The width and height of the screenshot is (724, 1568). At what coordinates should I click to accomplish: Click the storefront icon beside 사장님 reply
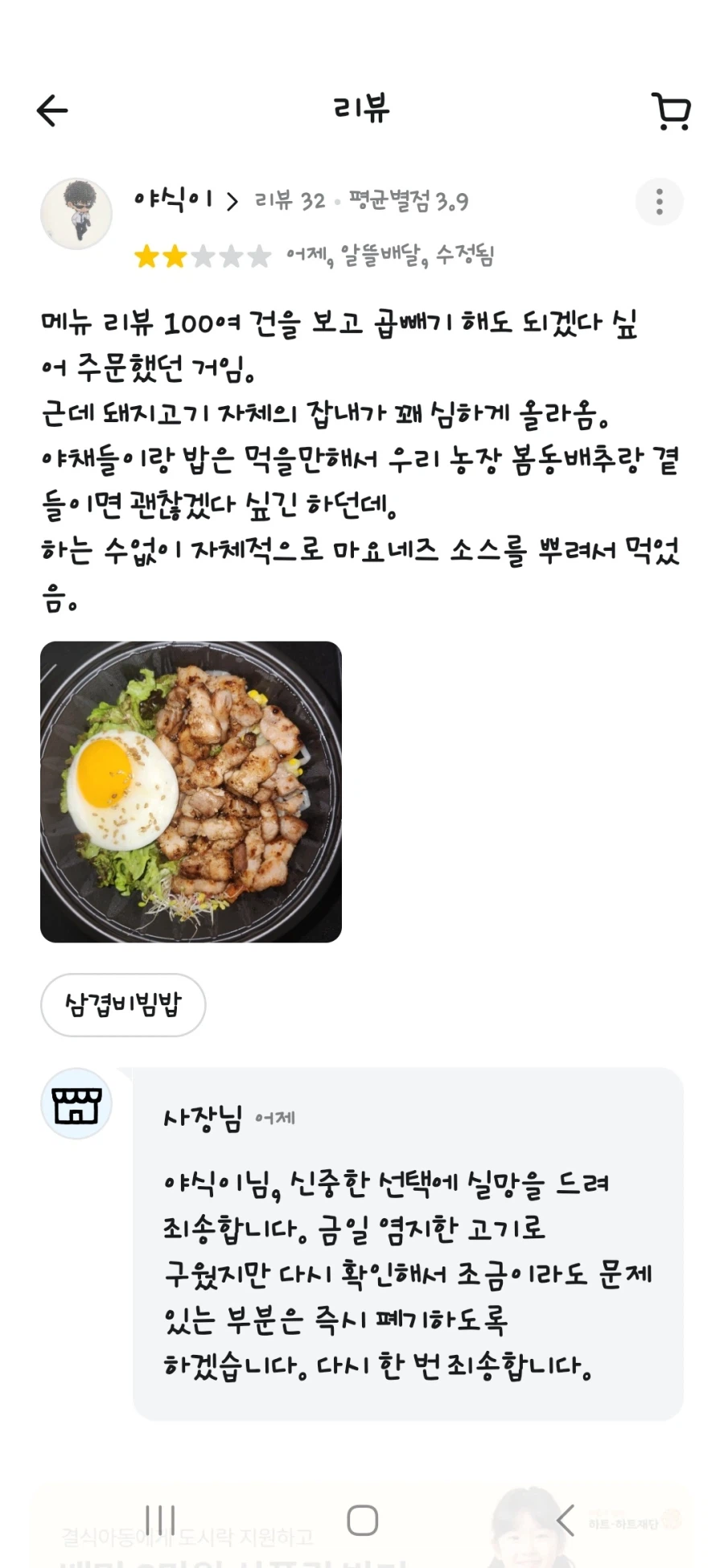76,1104
